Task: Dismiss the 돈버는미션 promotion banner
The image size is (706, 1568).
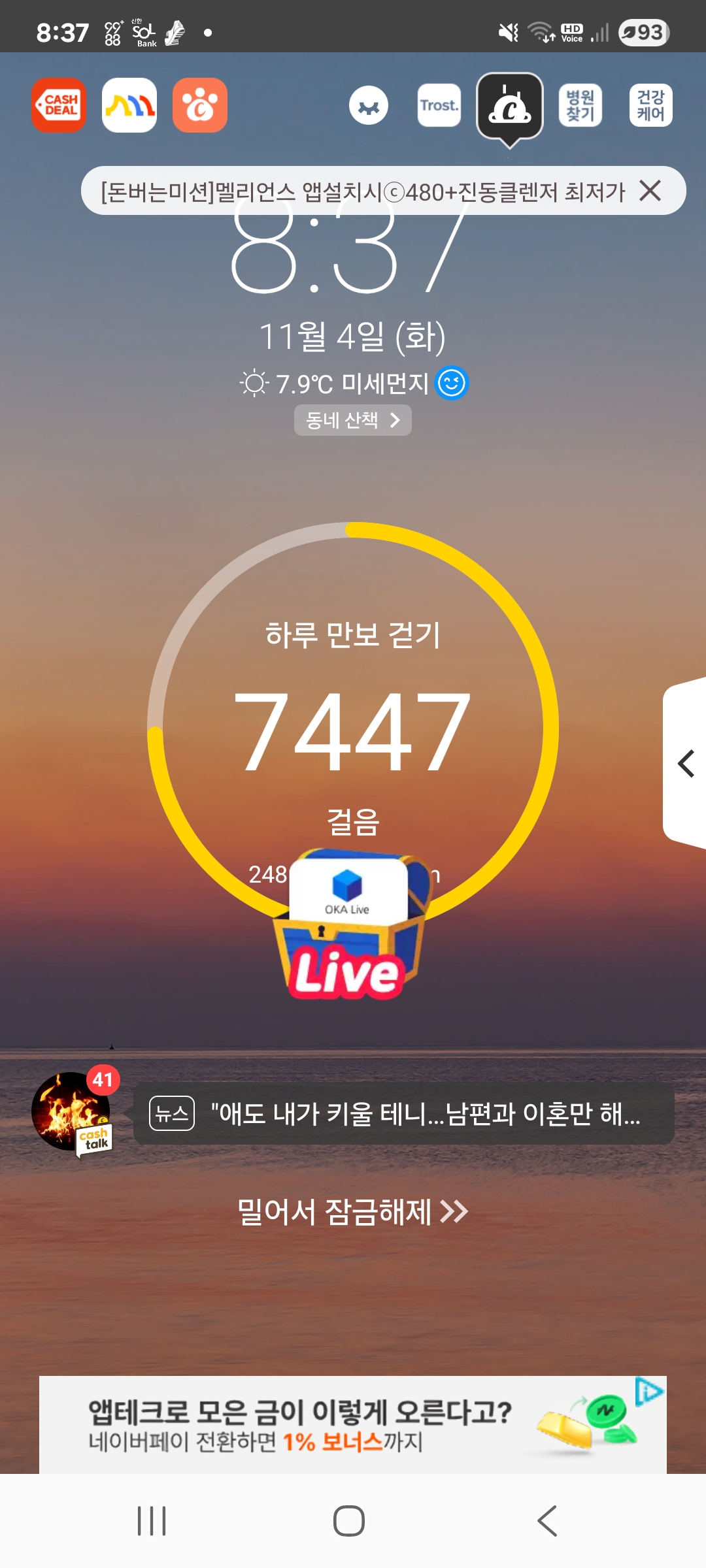Action: 650,191
